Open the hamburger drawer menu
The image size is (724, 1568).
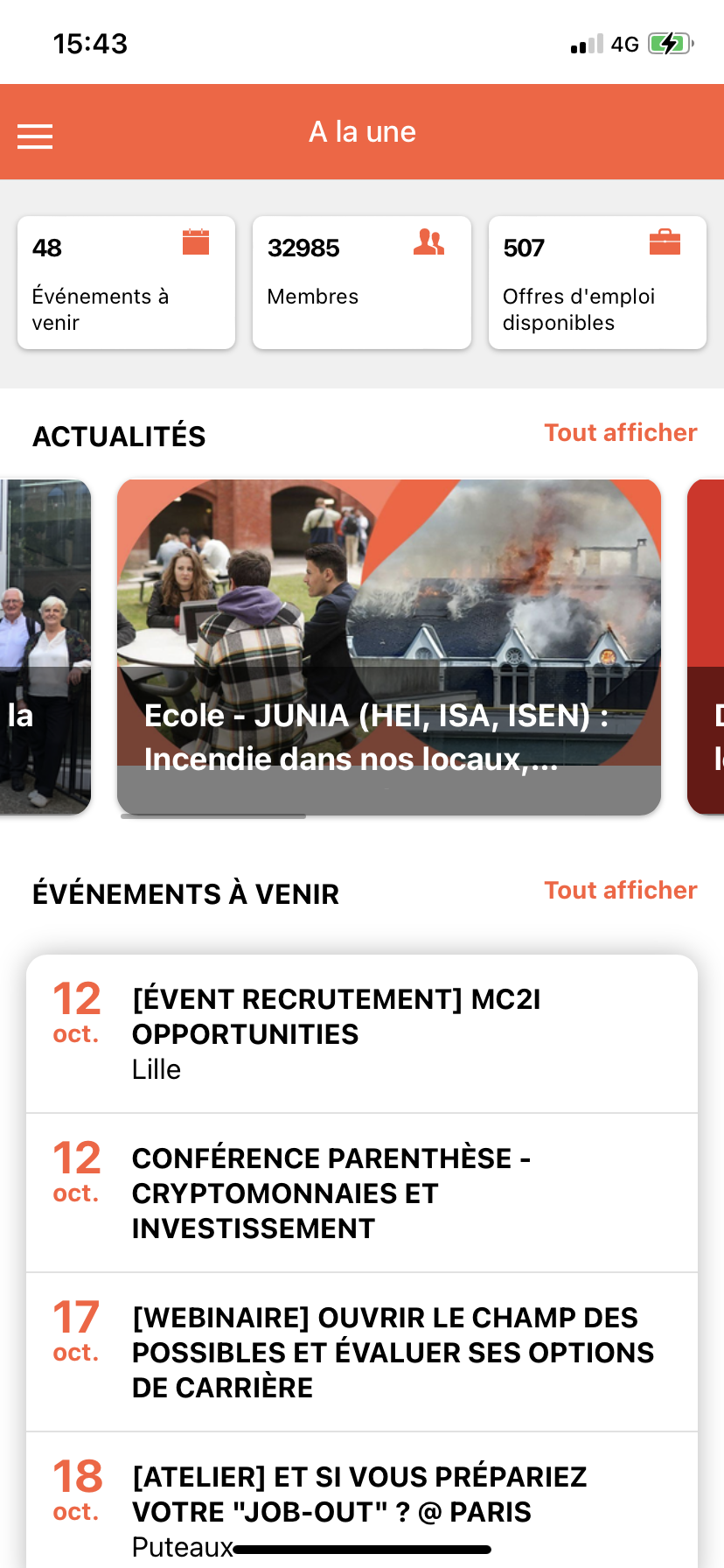pos(35,136)
